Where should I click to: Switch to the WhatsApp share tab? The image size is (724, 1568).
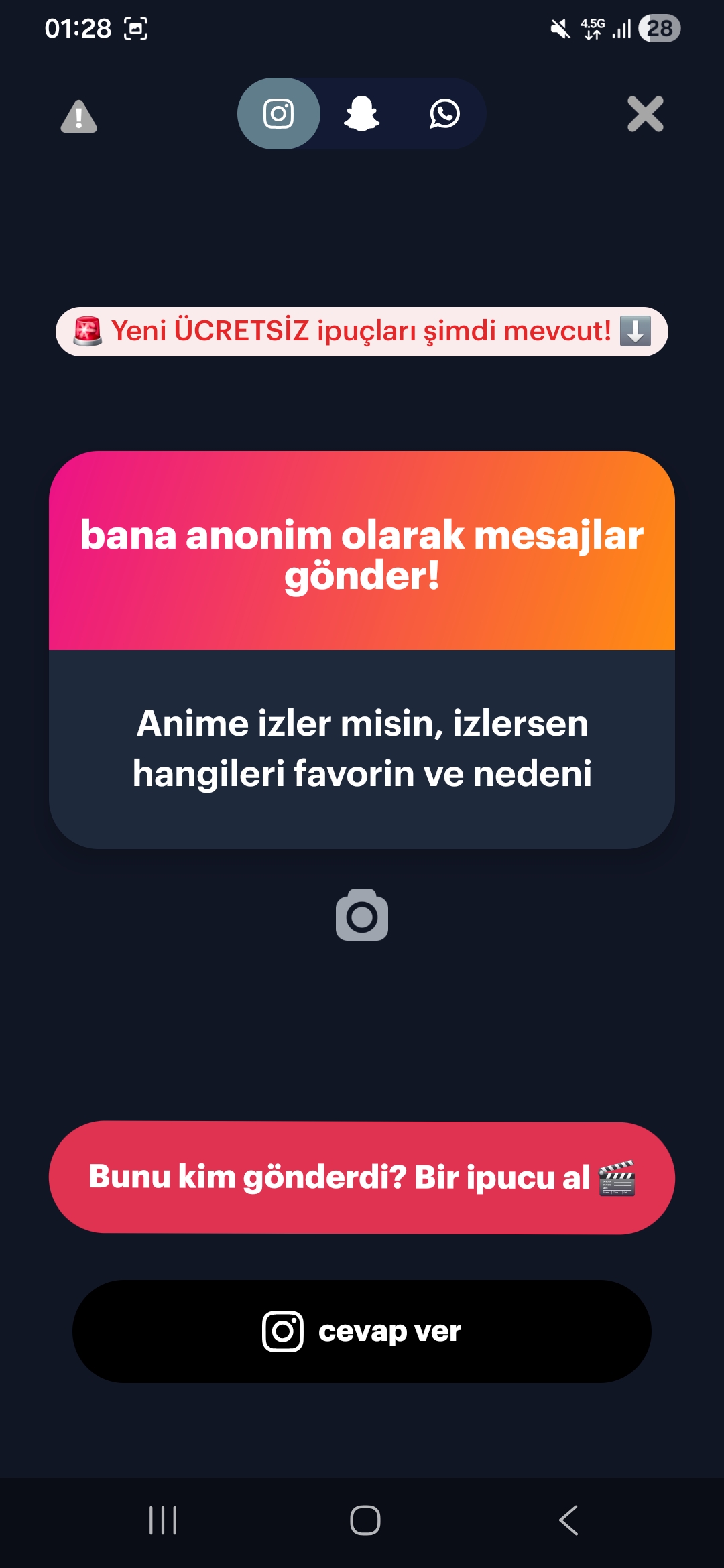point(444,113)
